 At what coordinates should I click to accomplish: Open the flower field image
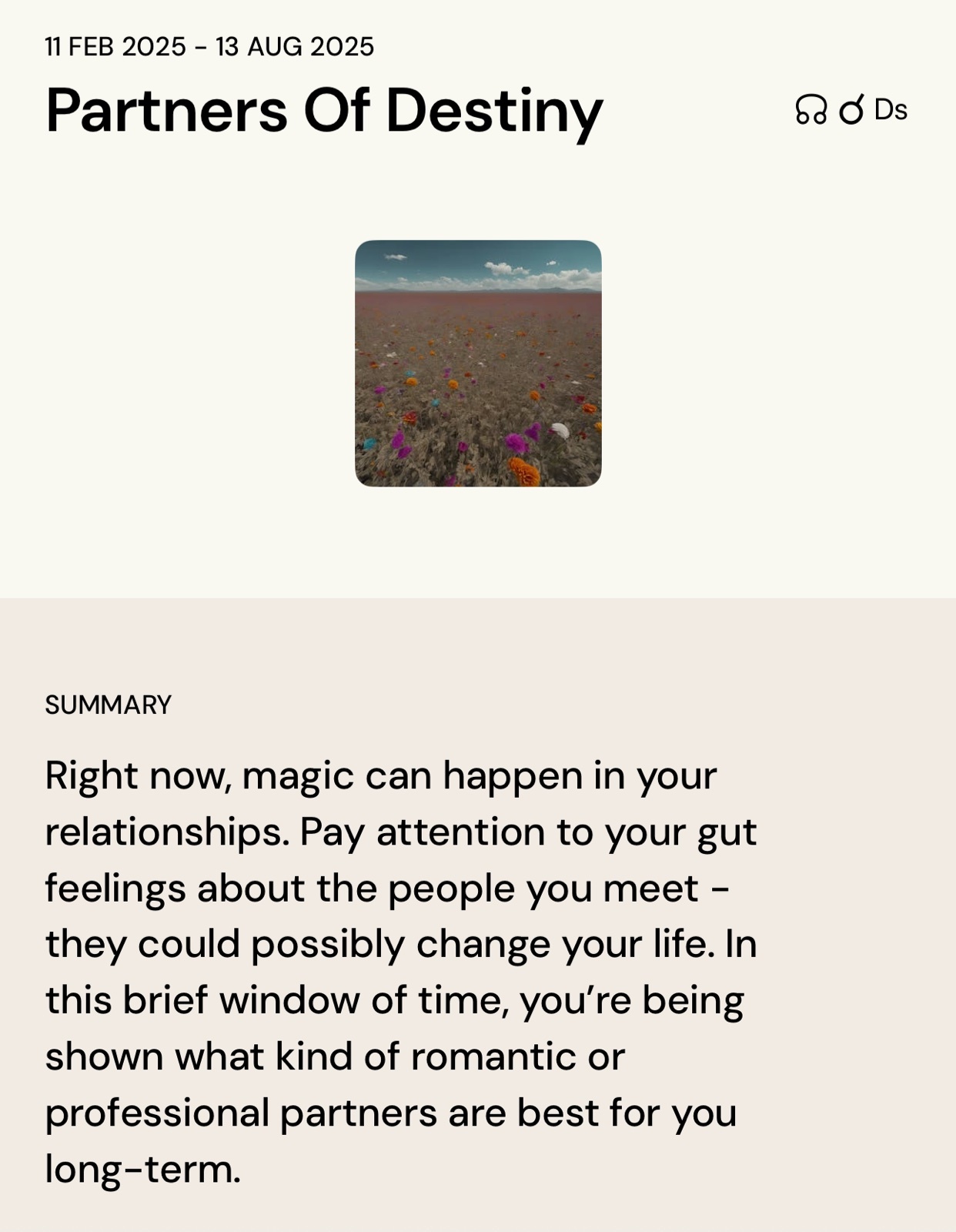478,363
